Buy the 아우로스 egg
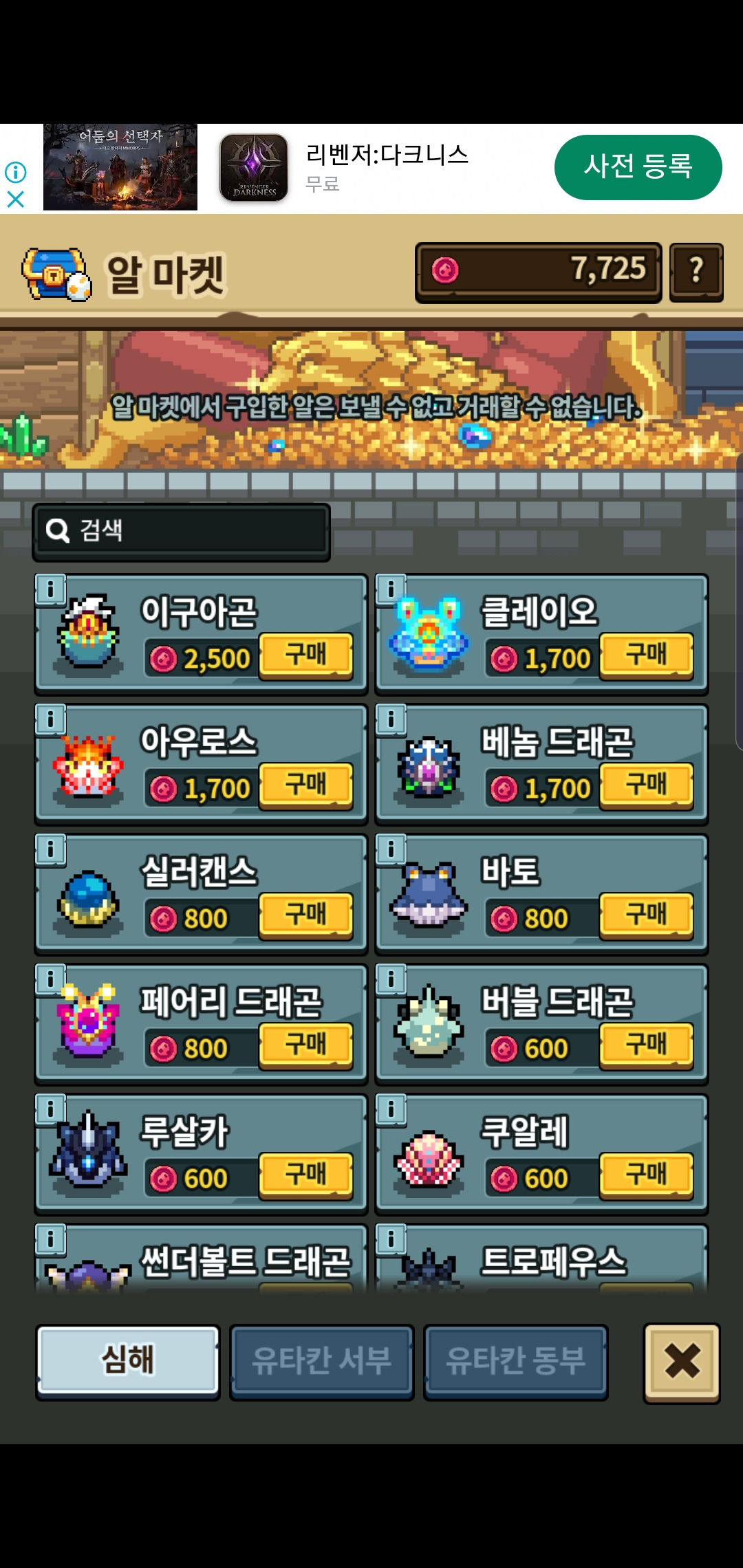This screenshot has height=1568, width=743. (306, 785)
